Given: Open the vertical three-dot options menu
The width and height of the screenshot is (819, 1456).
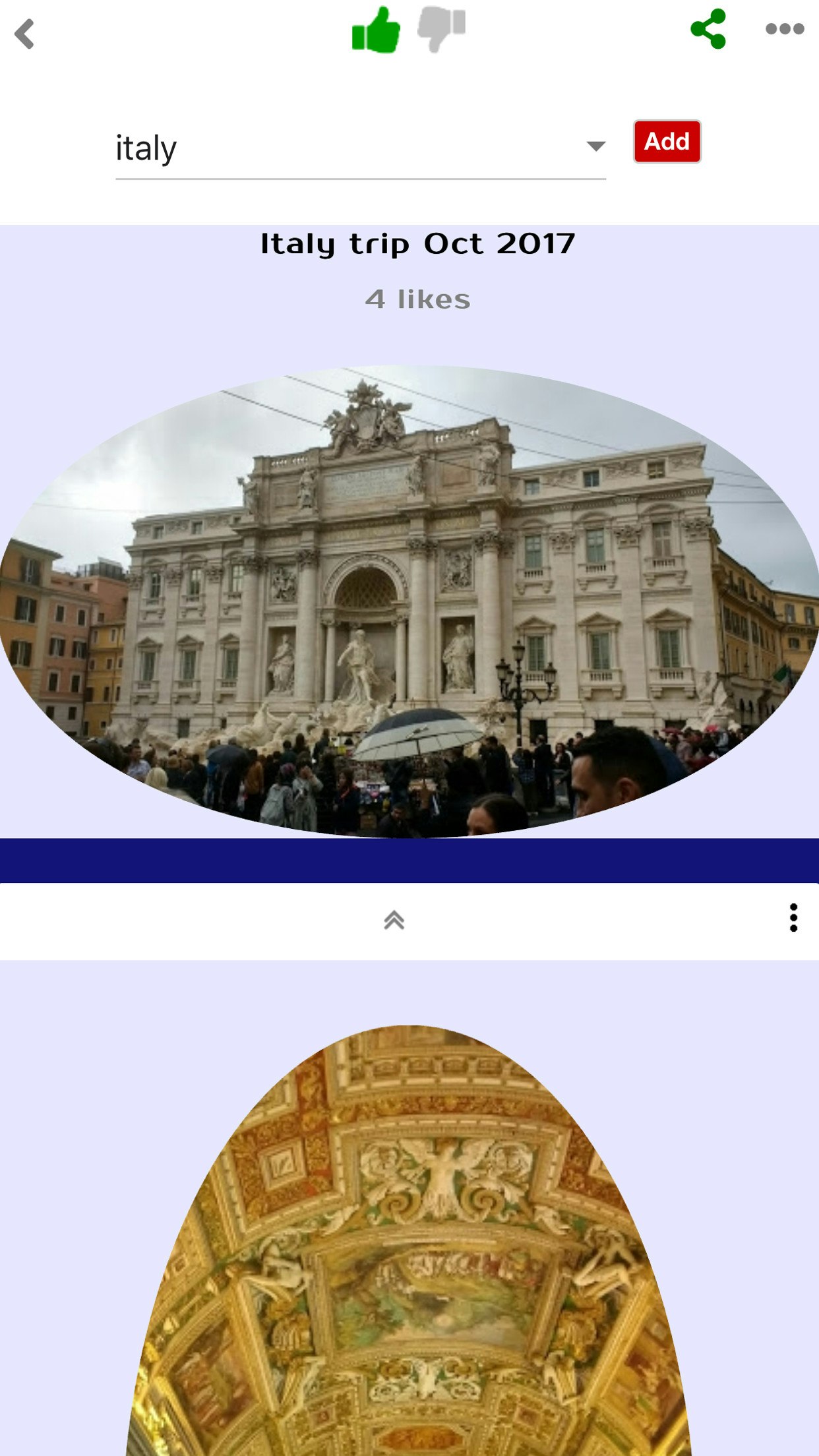Looking at the screenshot, I should tap(793, 918).
